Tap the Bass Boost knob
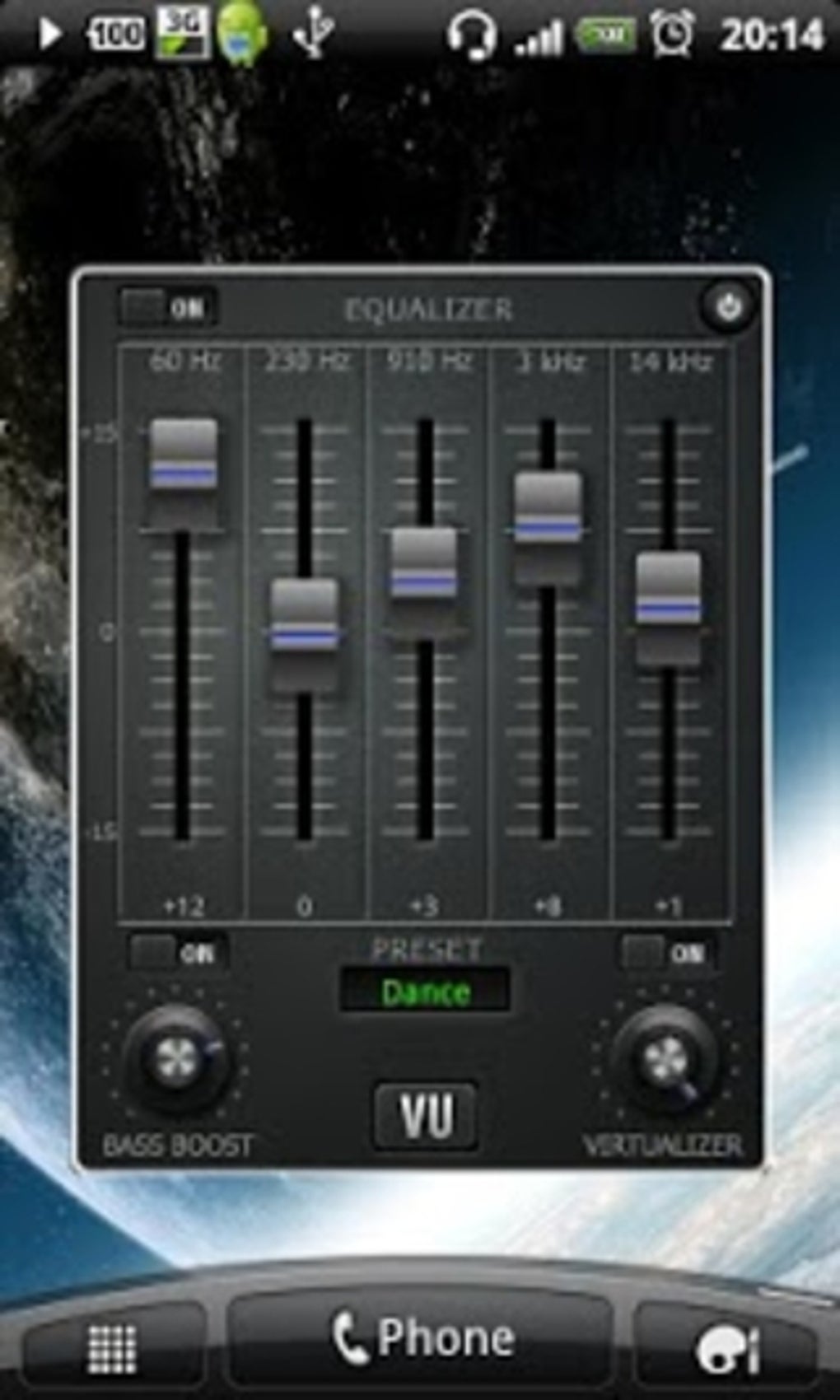This screenshot has height=1400, width=840. (x=176, y=1060)
